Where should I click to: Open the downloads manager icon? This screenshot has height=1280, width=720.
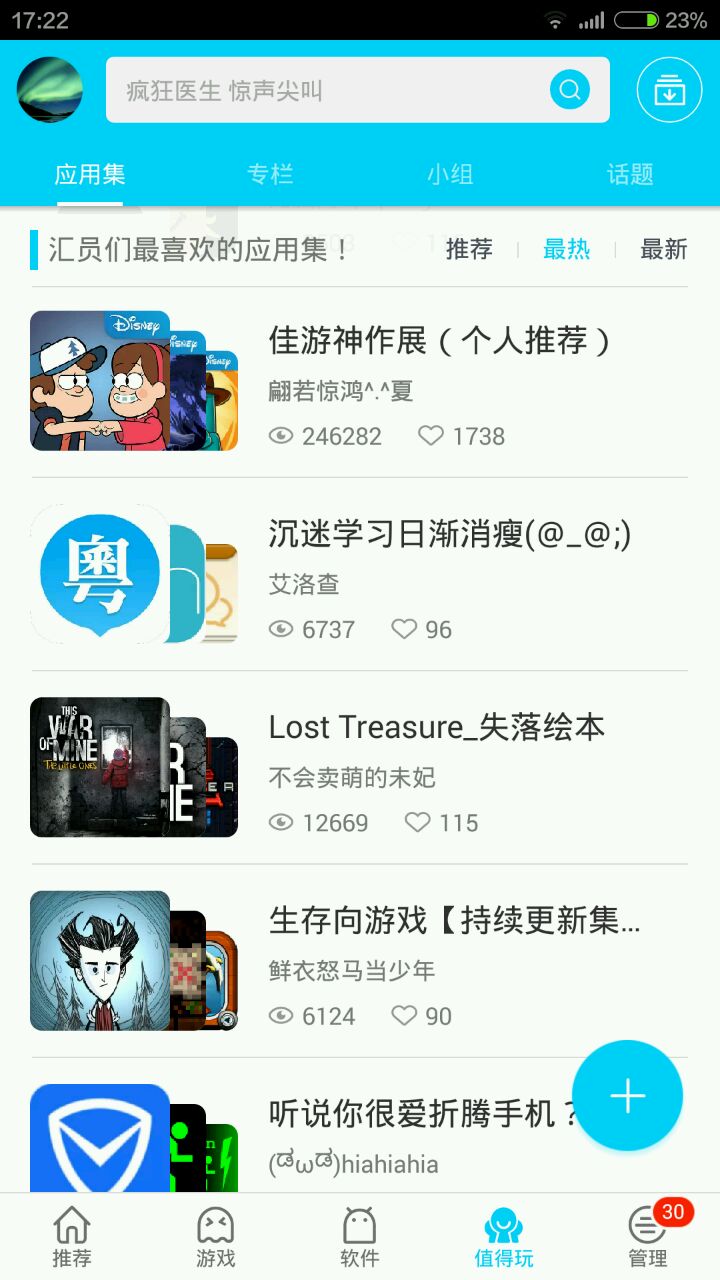(x=669, y=90)
